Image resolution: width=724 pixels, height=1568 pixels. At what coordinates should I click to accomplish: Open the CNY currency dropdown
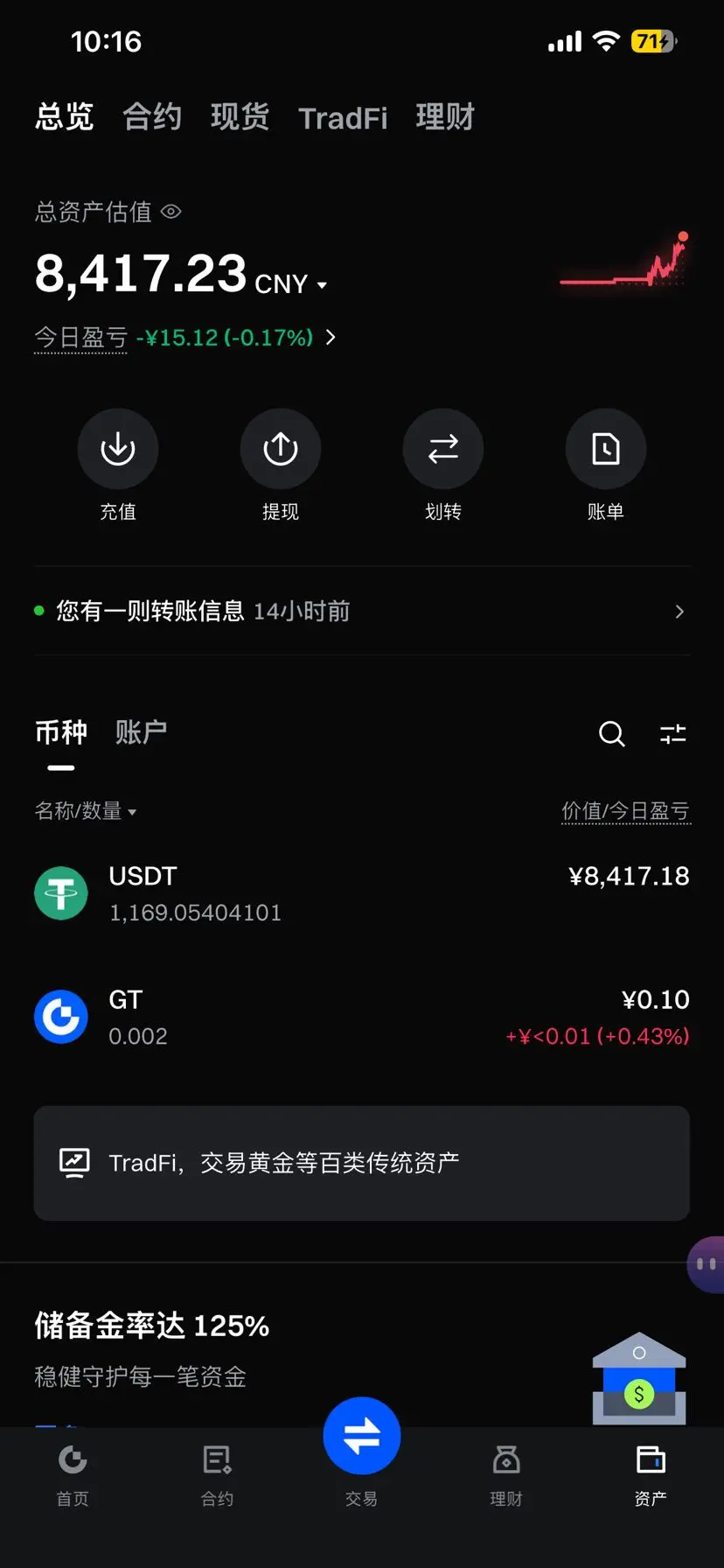pos(291,284)
